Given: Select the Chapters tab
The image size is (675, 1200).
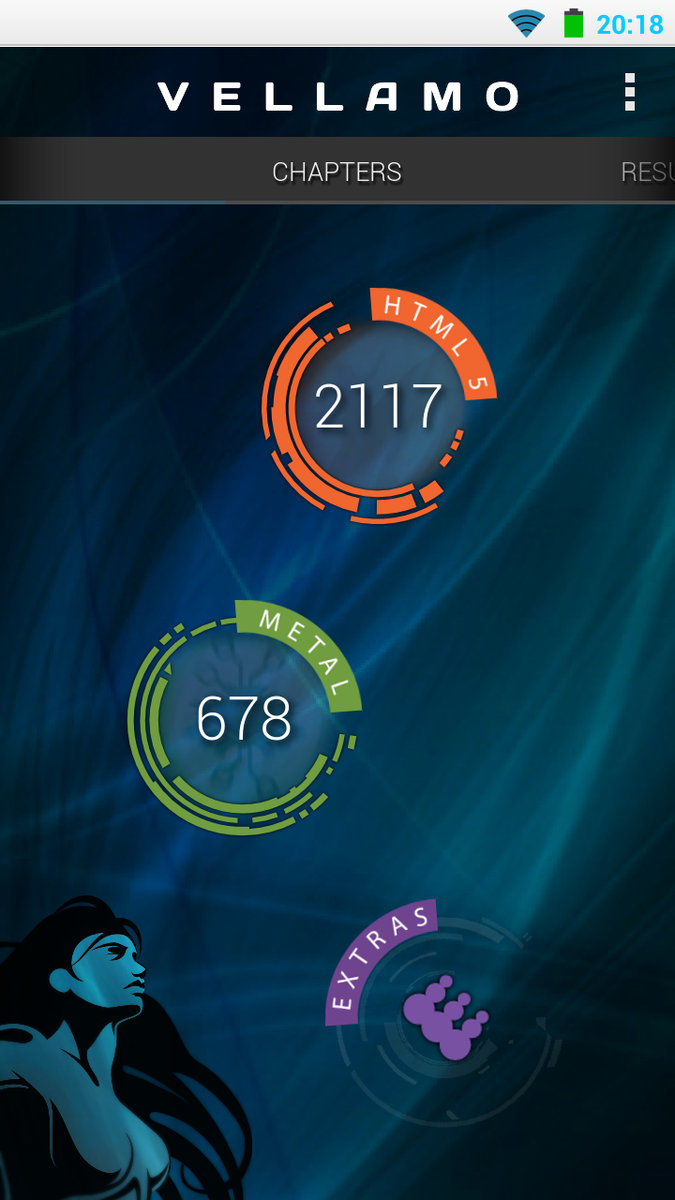Looking at the screenshot, I should click(x=337, y=172).
